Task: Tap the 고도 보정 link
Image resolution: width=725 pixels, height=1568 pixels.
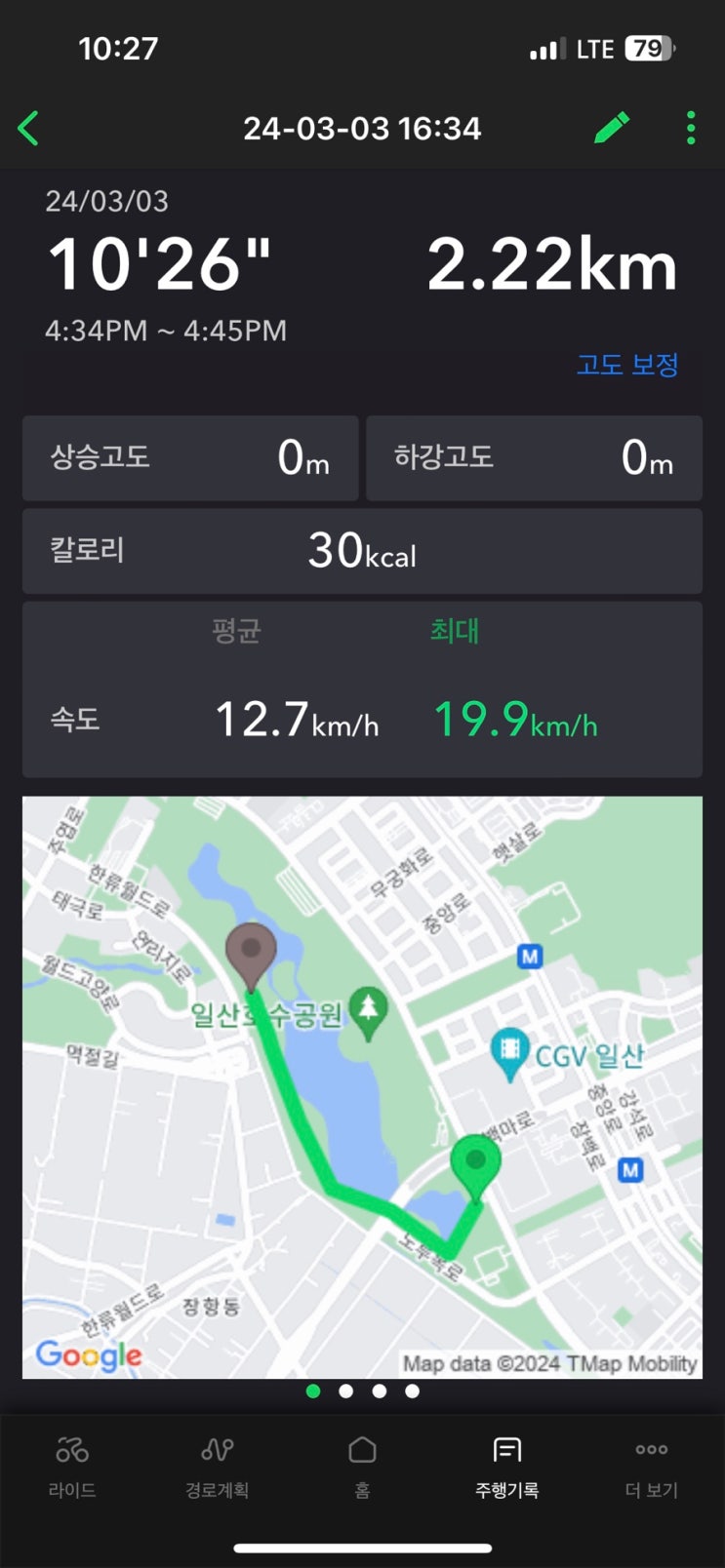Action: tap(627, 365)
